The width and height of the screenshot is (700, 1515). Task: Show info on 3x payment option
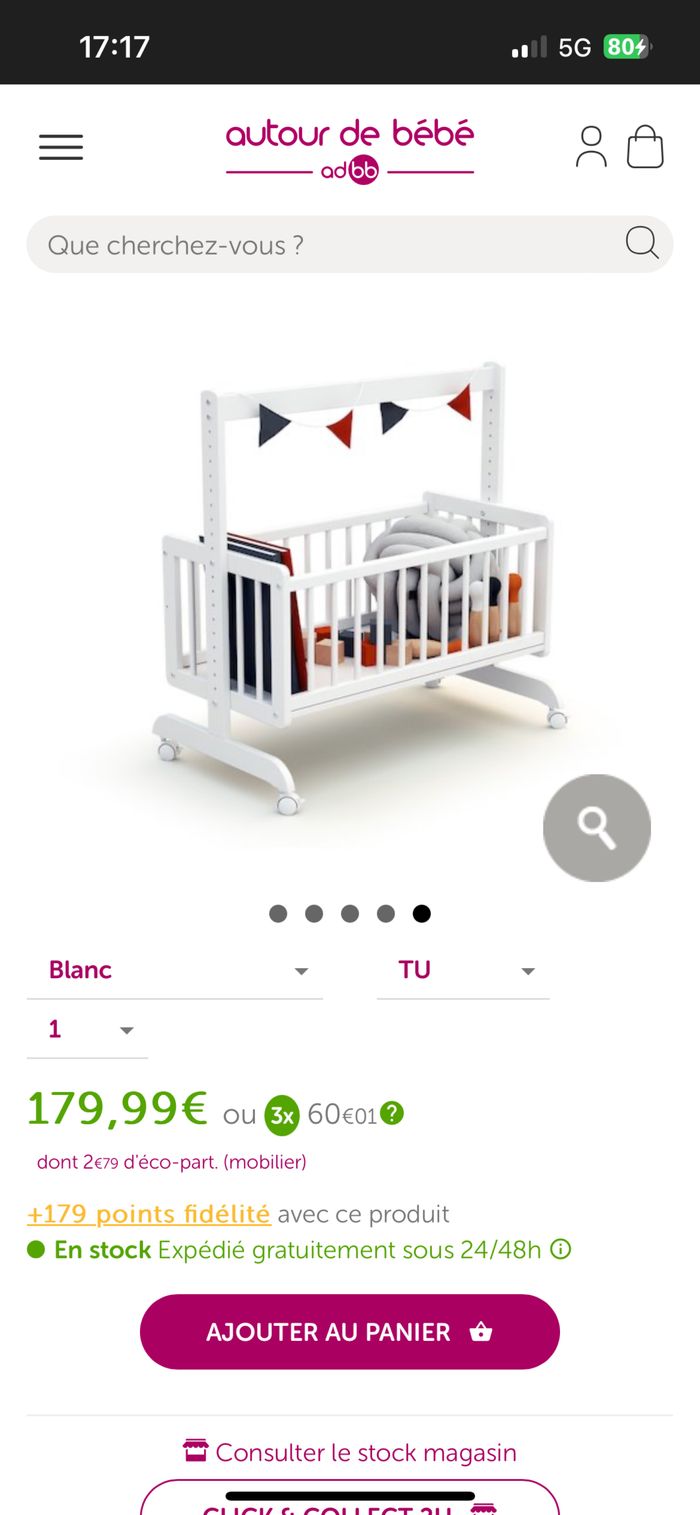(x=392, y=1113)
